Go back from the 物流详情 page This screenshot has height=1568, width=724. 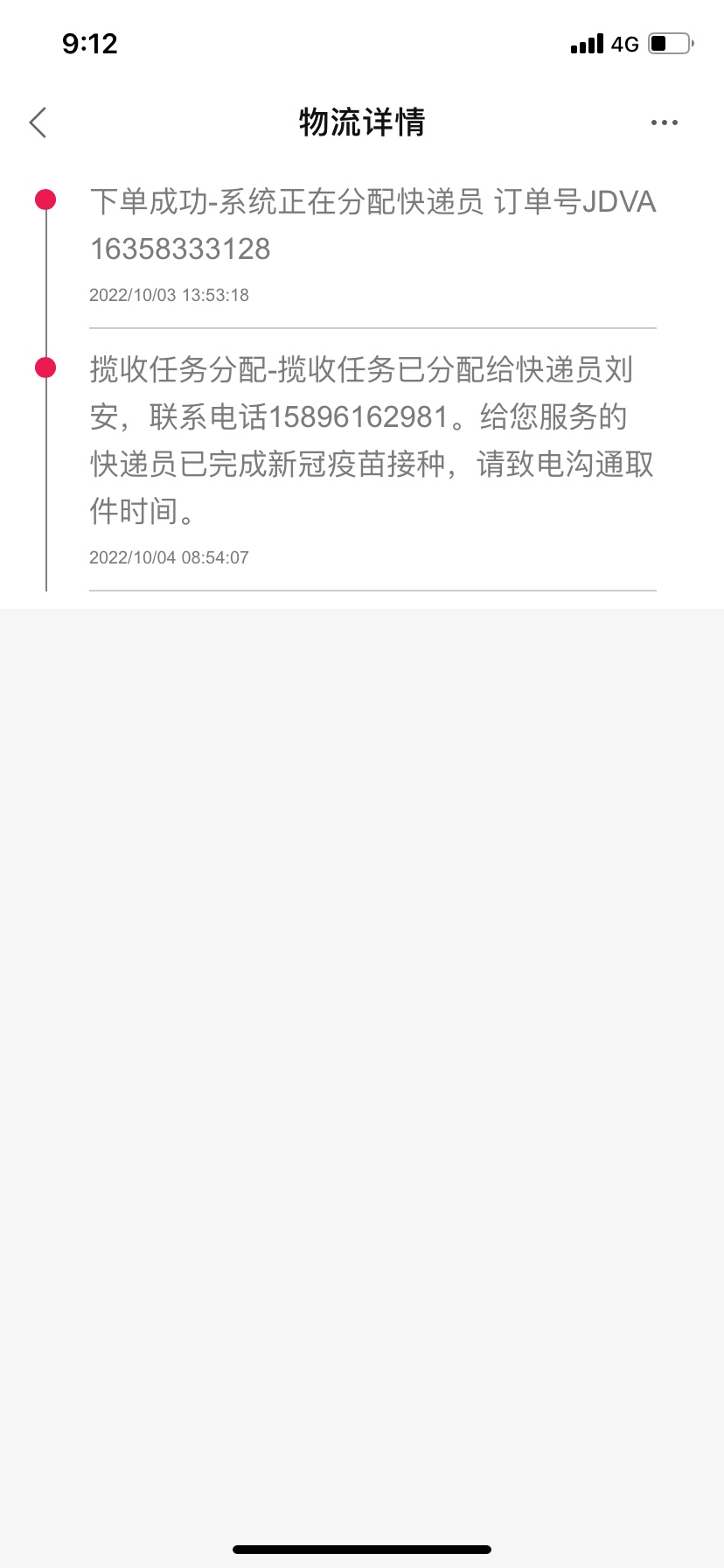coord(38,122)
